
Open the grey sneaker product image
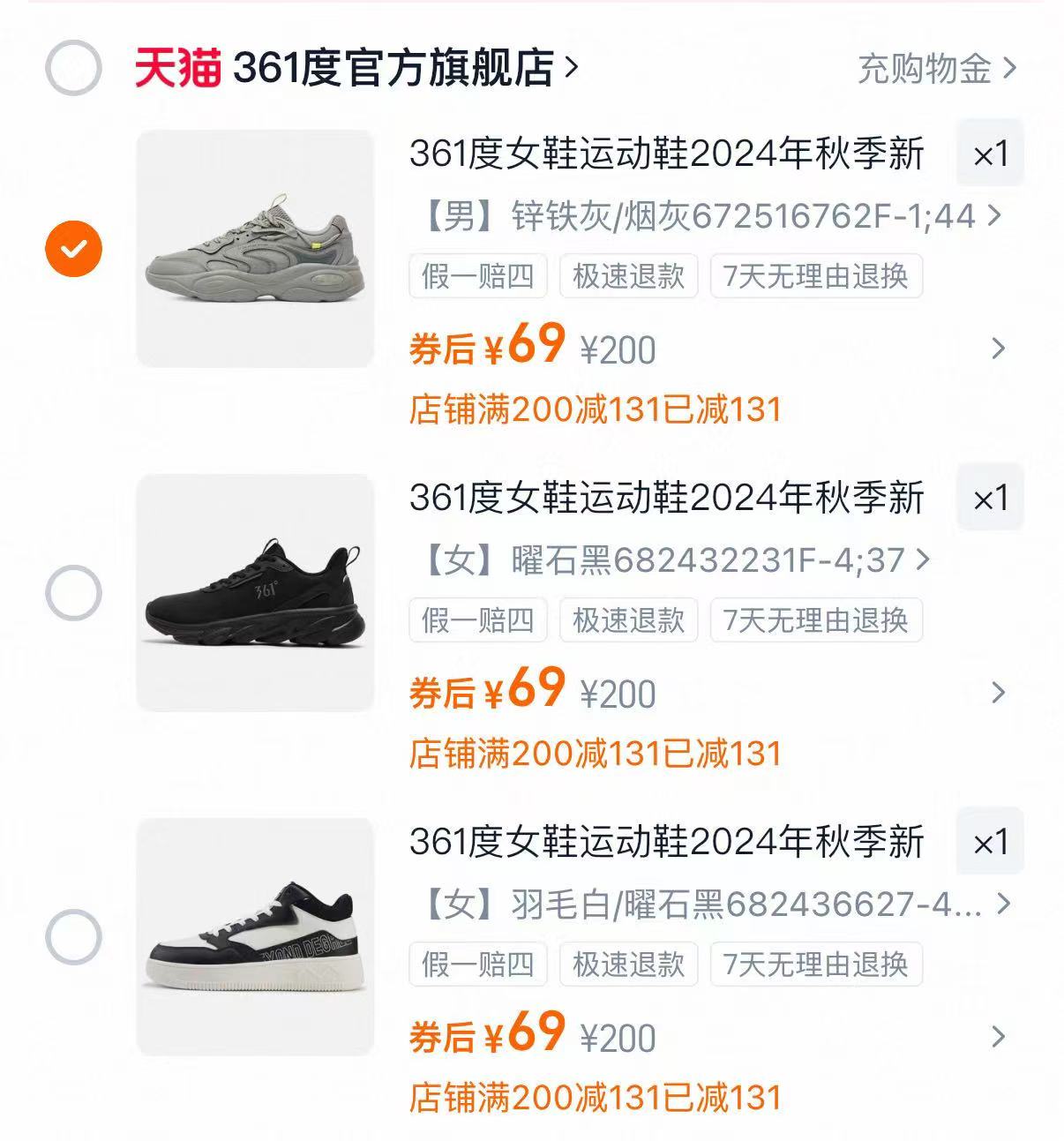255,249
